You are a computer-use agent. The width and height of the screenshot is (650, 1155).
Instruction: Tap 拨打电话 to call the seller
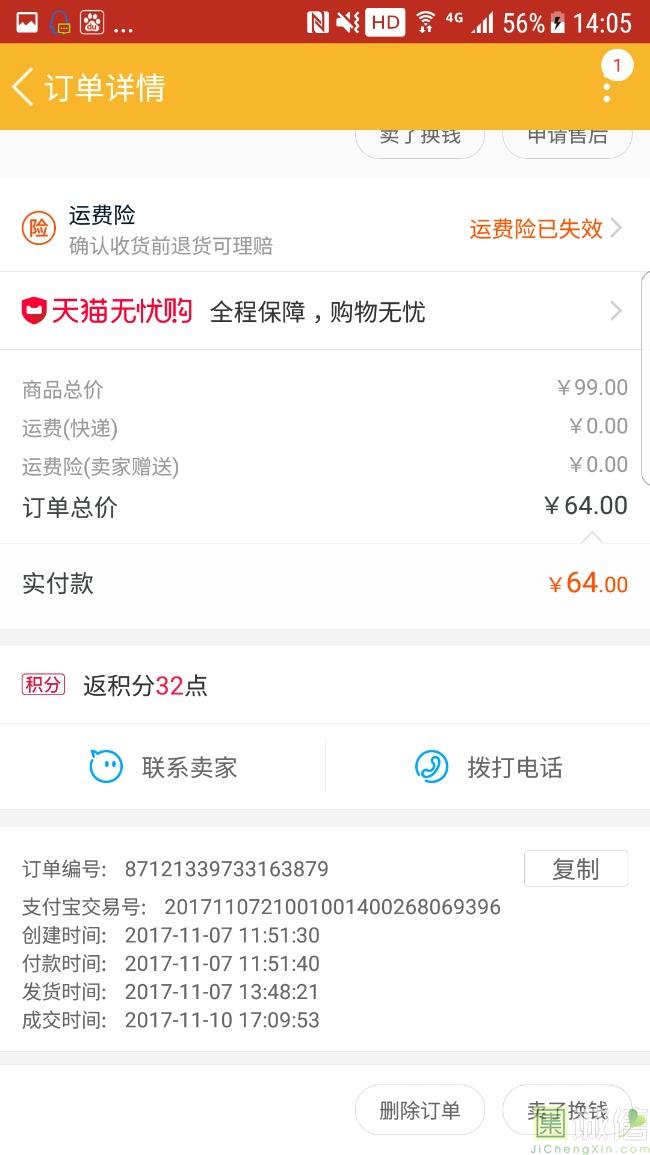(x=488, y=767)
